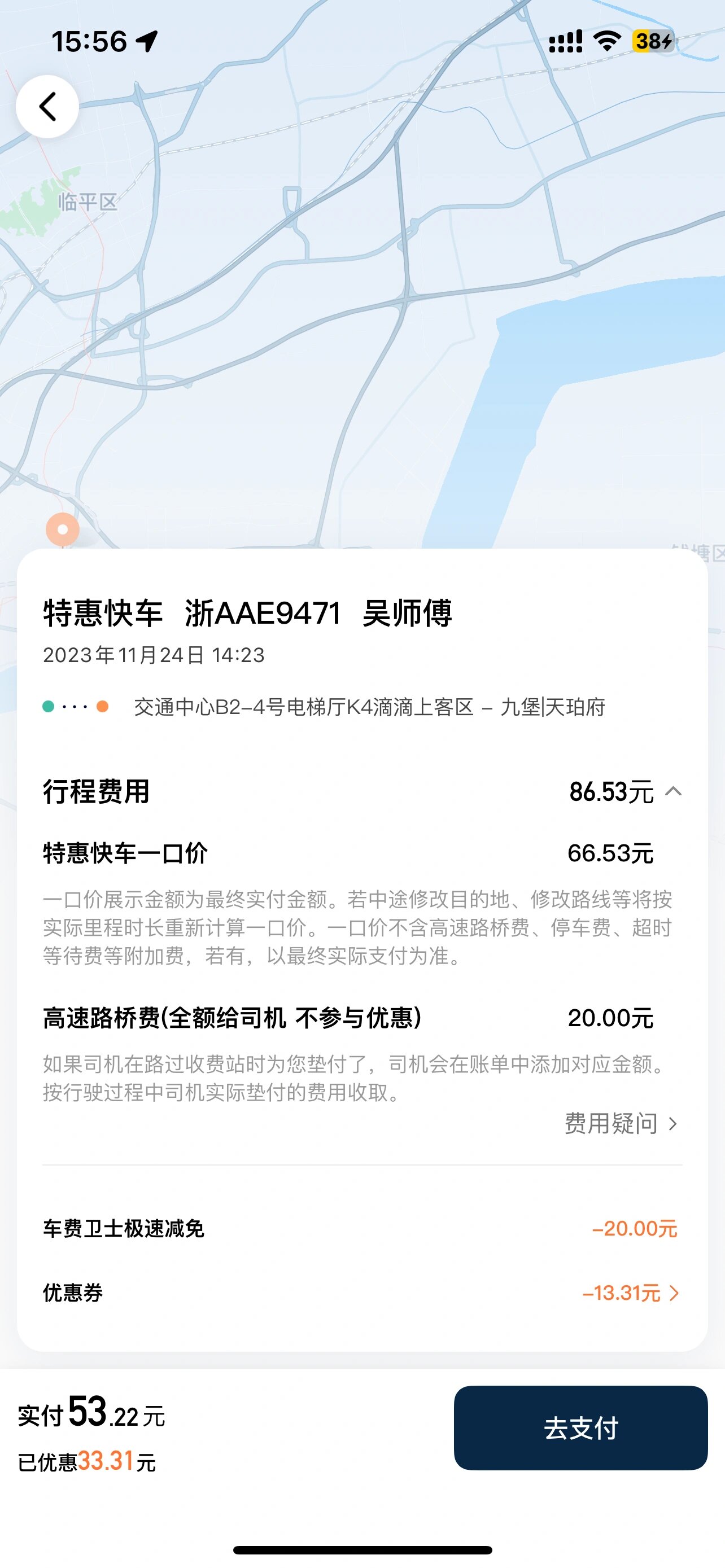Tap 去支付 to pay the fare
The image size is (725, 1568).
pos(580,1429)
